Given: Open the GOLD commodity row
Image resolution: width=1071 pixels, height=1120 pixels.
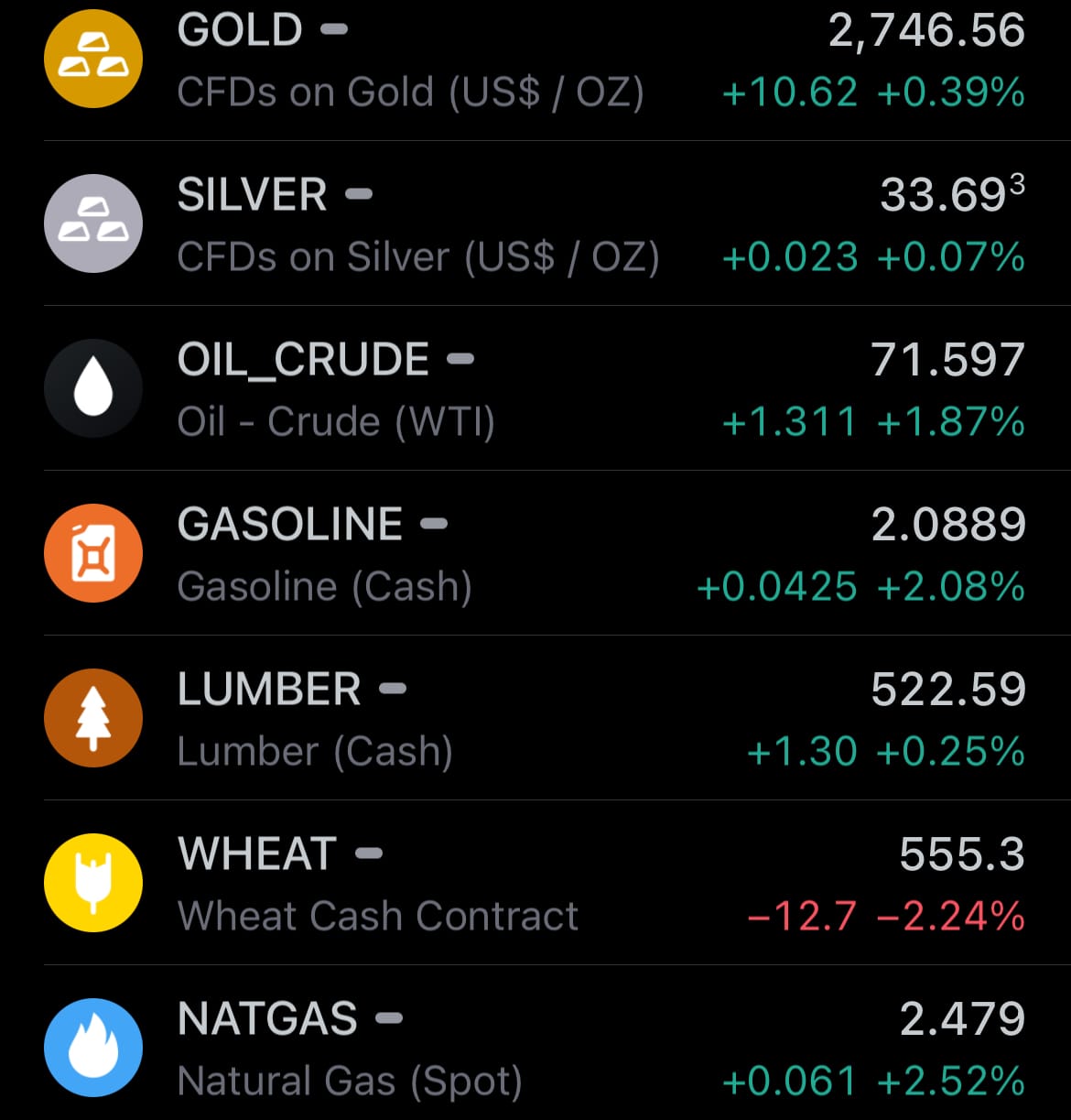Looking at the screenshot, I should pyautogui.click(x=535, y=60).
